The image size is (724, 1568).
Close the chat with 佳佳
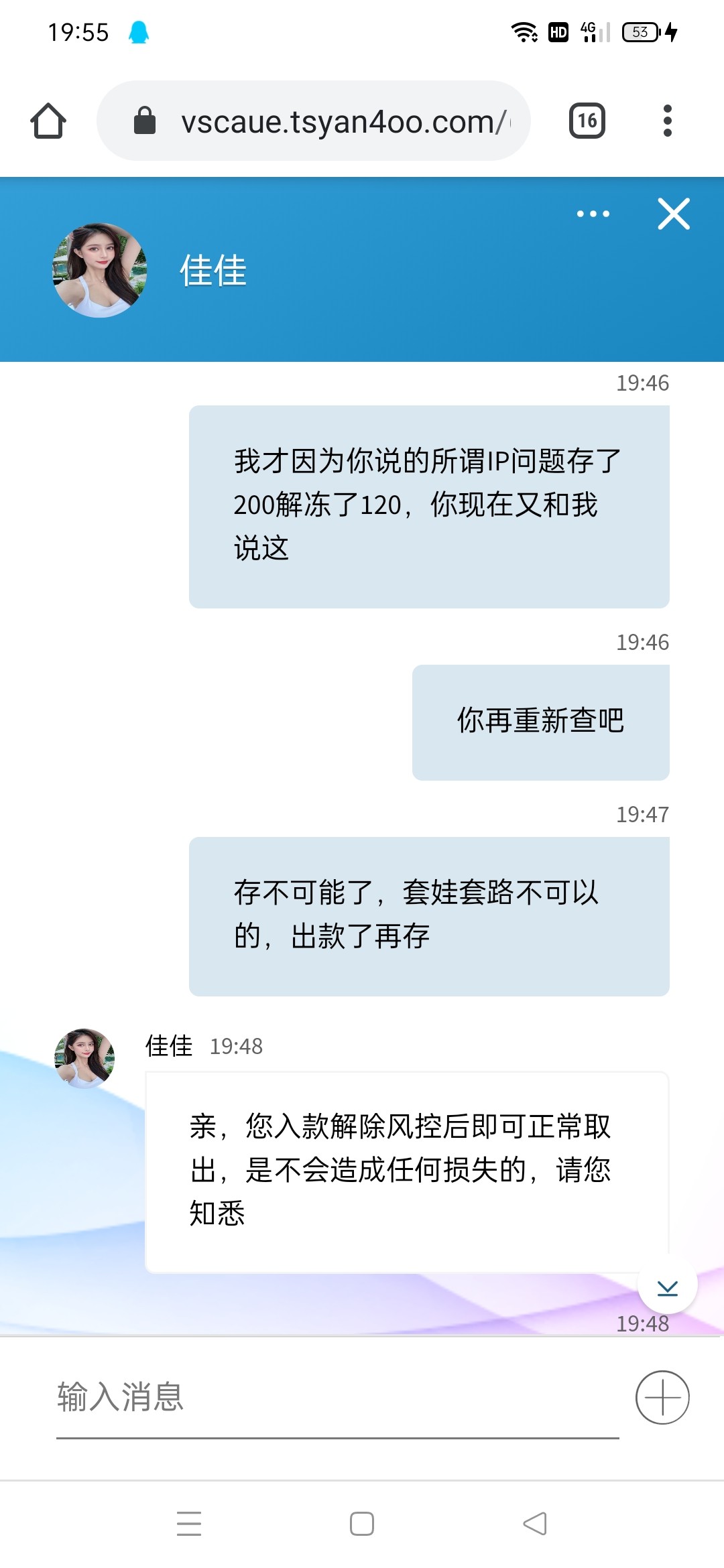(674, 214)
